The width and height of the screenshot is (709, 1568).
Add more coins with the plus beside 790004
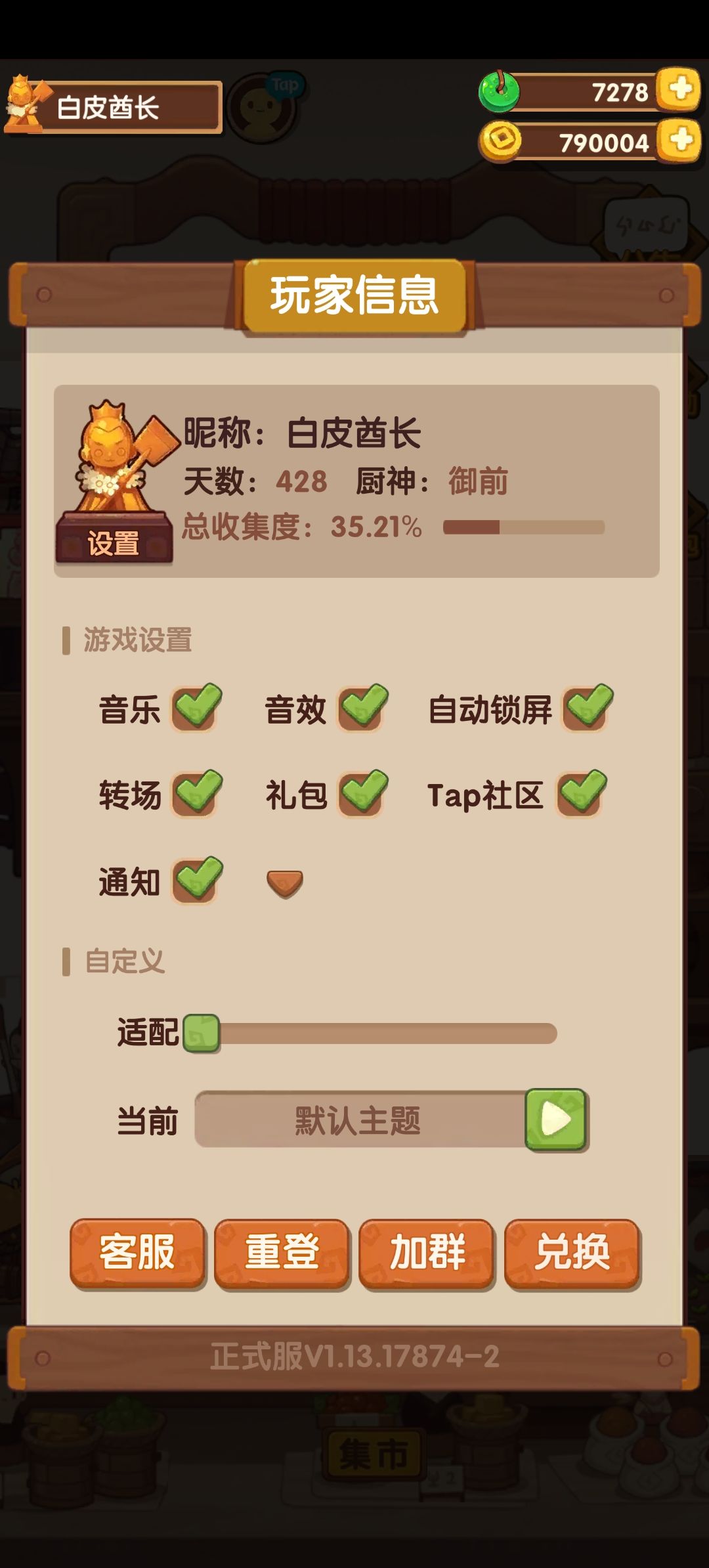679,139
